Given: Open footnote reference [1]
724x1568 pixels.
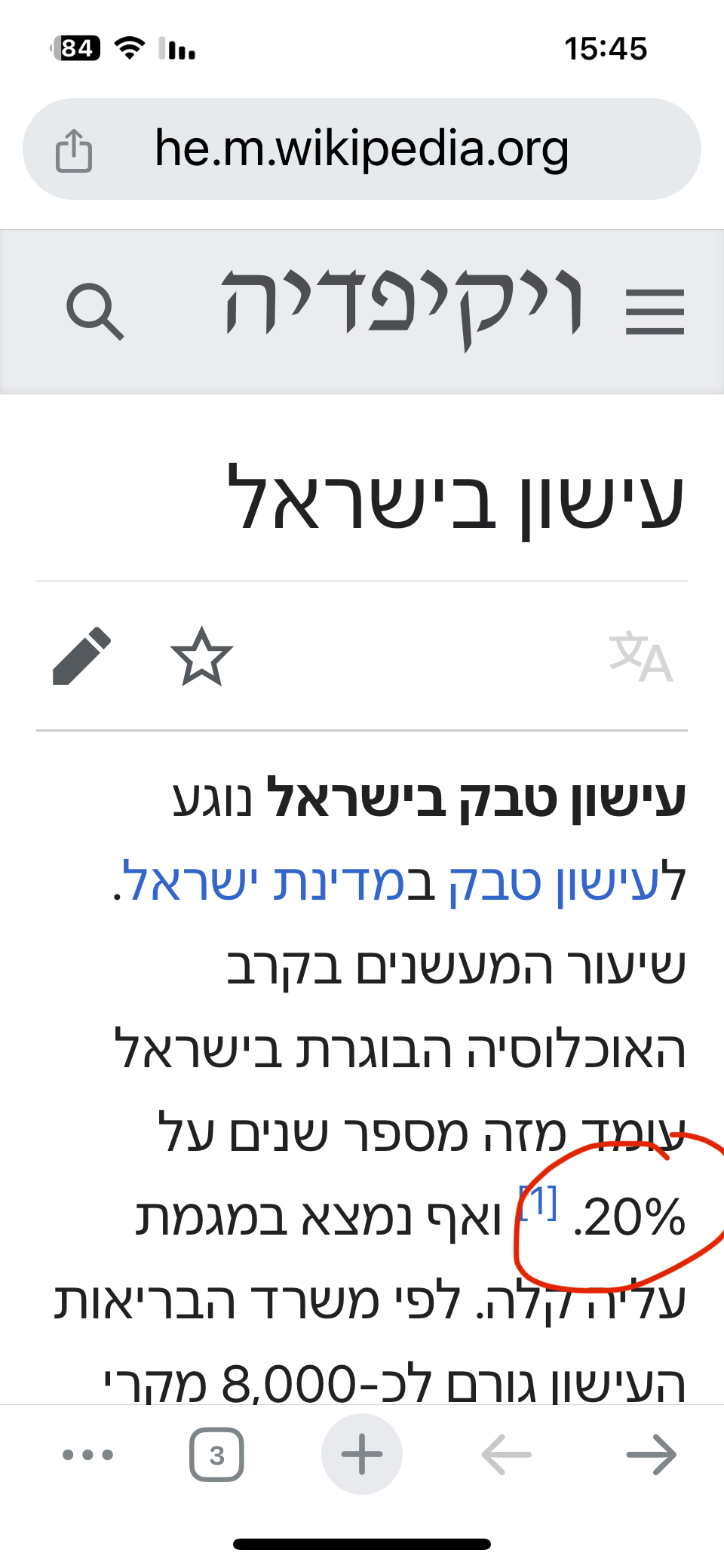Looking at the screenshot, I should (538, 1202).
